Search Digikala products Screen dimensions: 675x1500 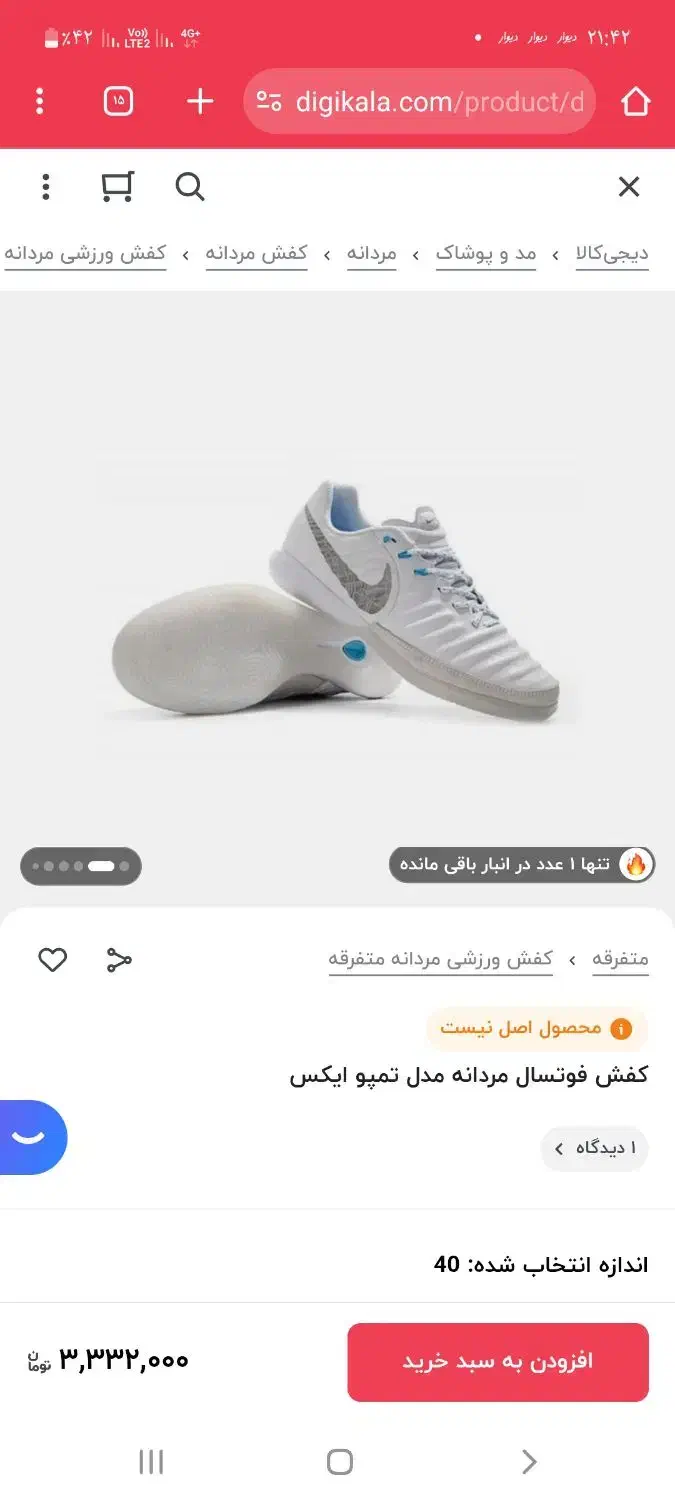point(189,187)
